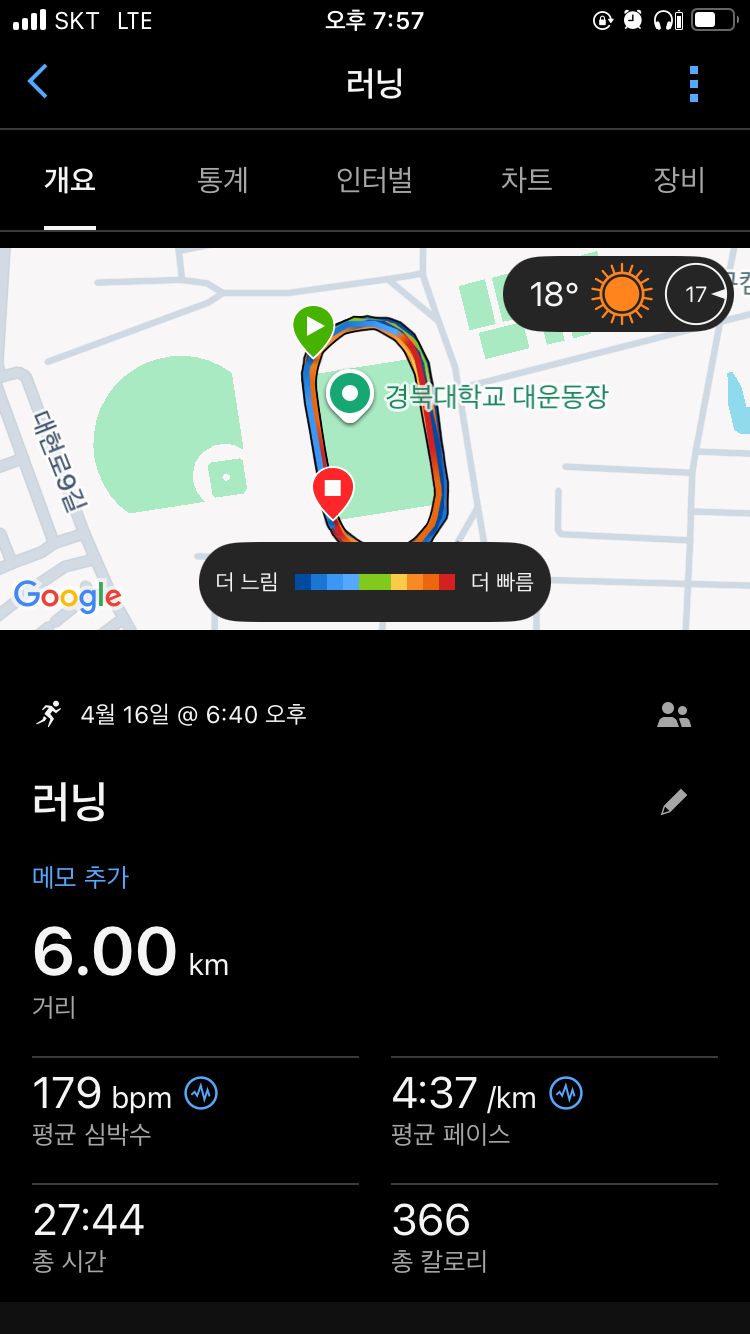Select the 장비 tab
The width and height of the screenshot is (750, 1334).
click(679, 181)
